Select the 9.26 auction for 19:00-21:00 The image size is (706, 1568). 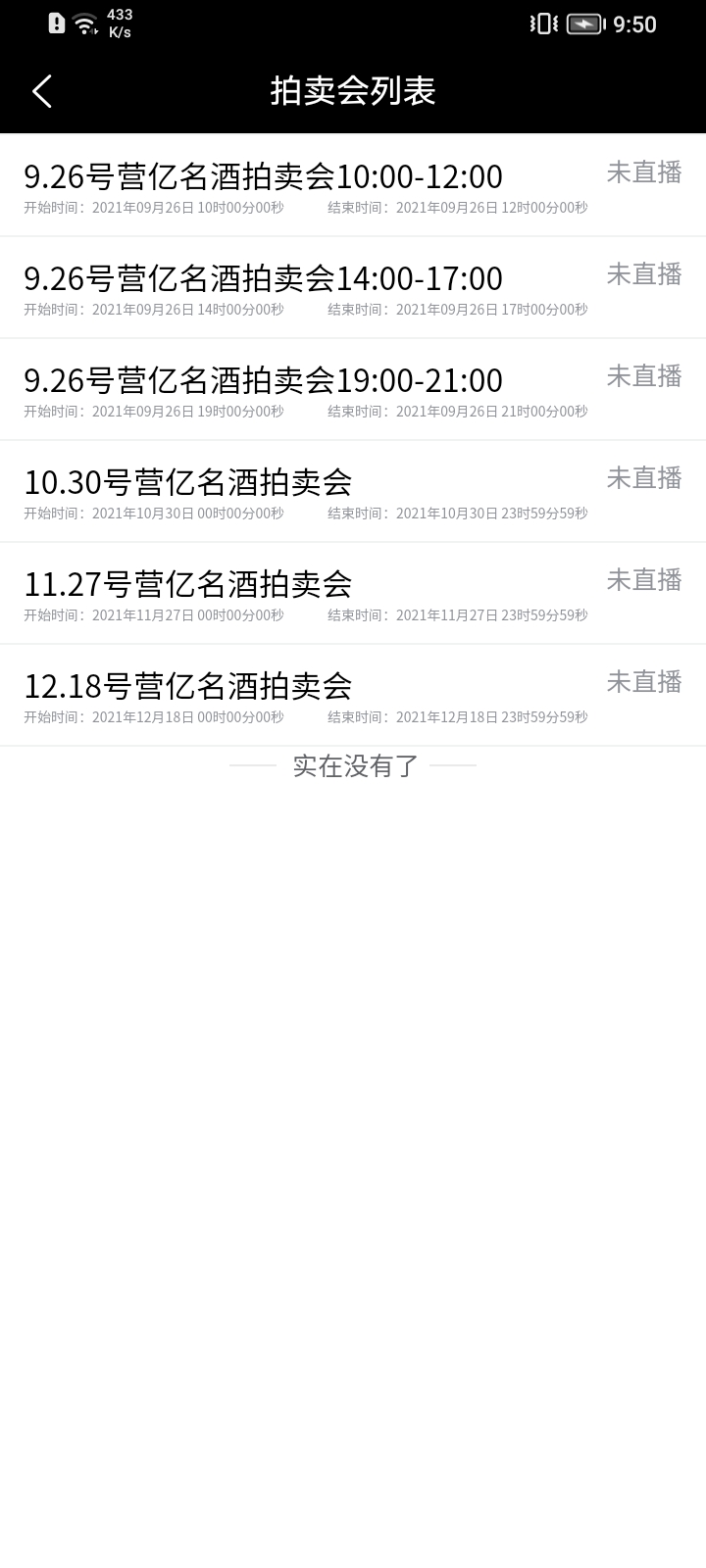click(353, 389)
